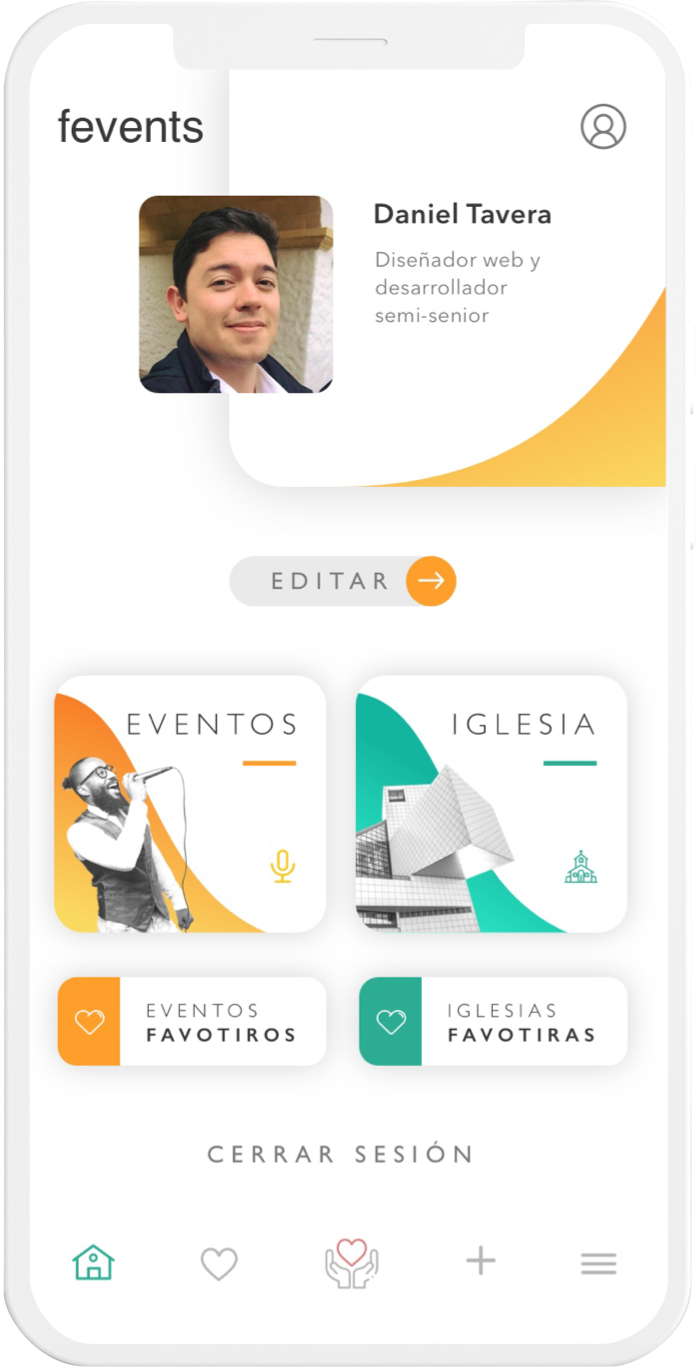The image size is (696, 1368).
Task: Tap the EDITAR button
Action: (343, 581)
